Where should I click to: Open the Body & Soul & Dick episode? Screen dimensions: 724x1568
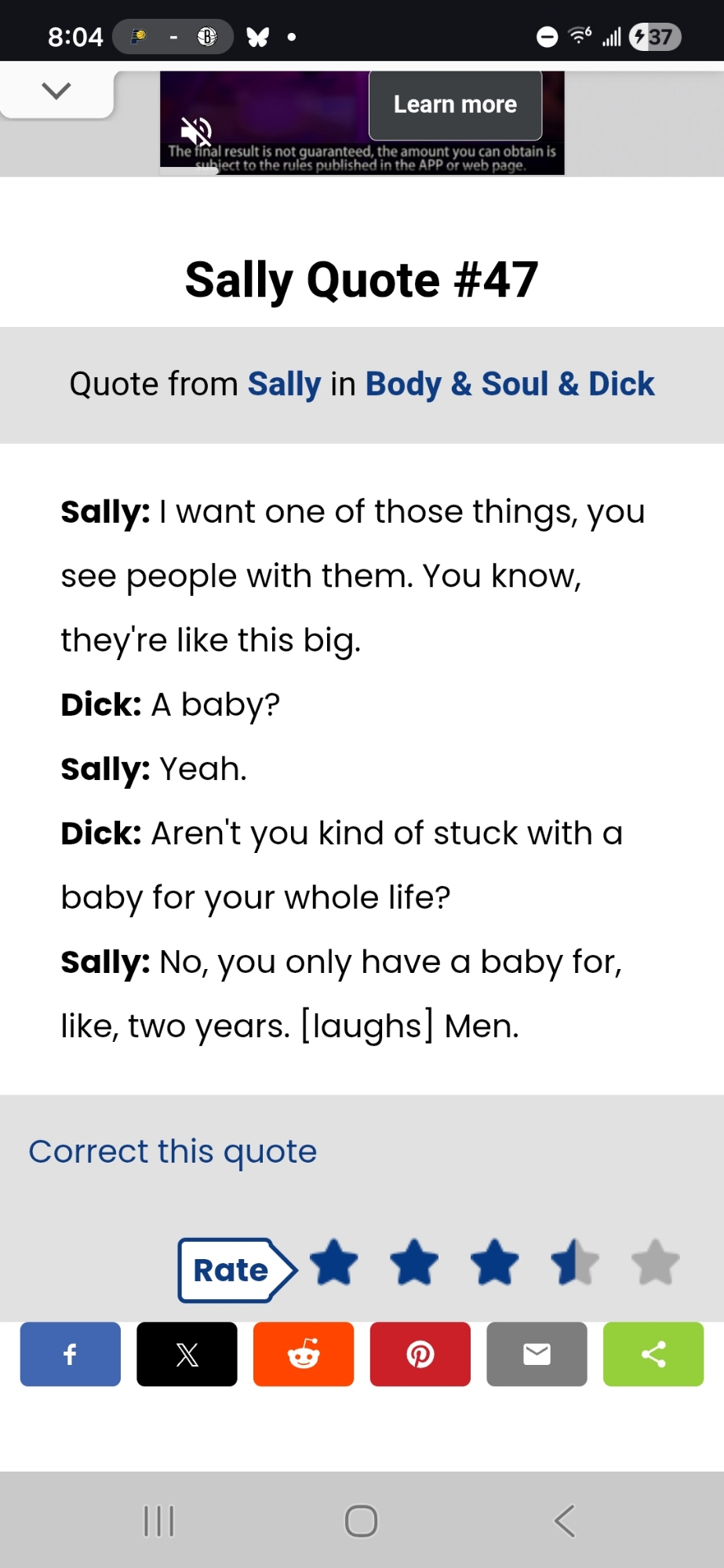click(x=510, y=384)
